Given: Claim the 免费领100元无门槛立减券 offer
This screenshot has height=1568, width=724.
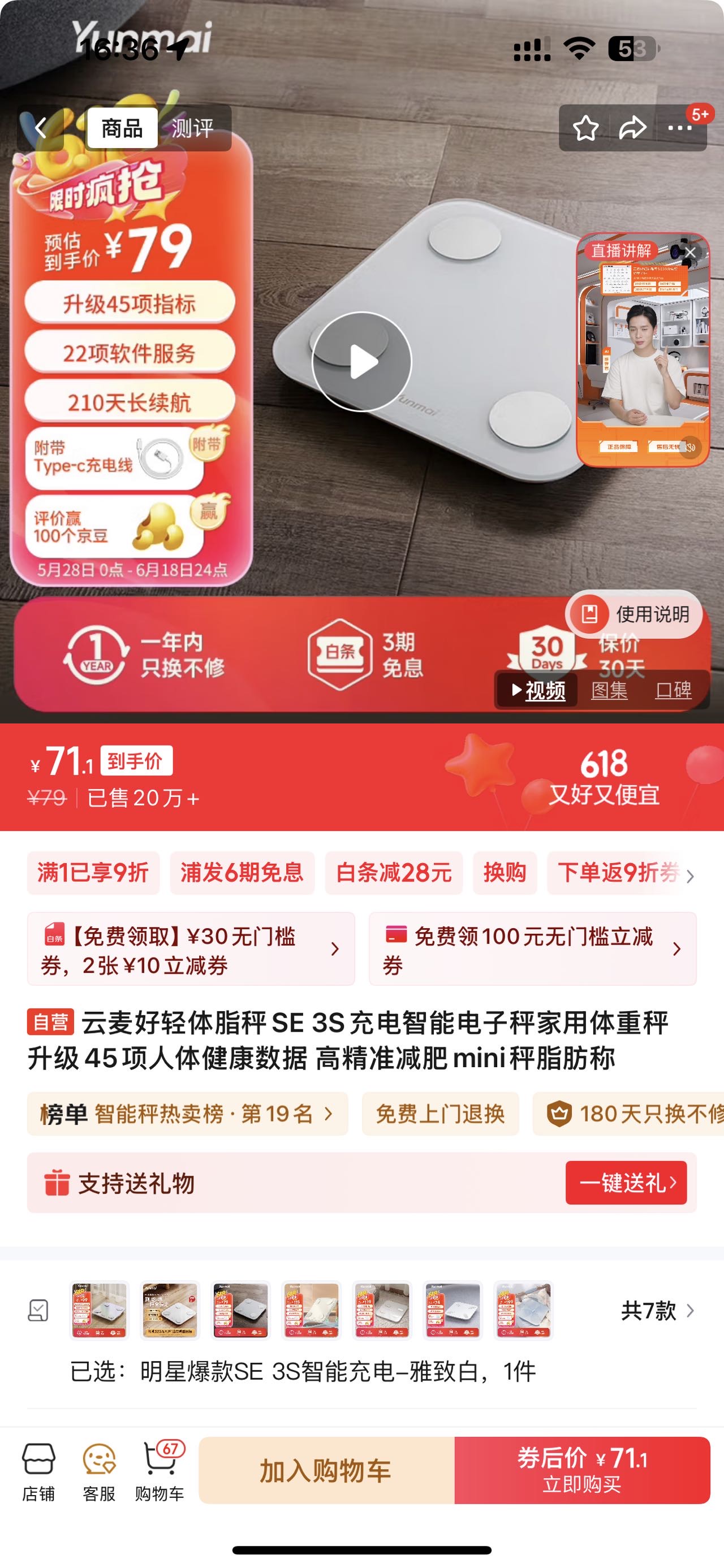Looking at the screenshot, I should (533, 949).
